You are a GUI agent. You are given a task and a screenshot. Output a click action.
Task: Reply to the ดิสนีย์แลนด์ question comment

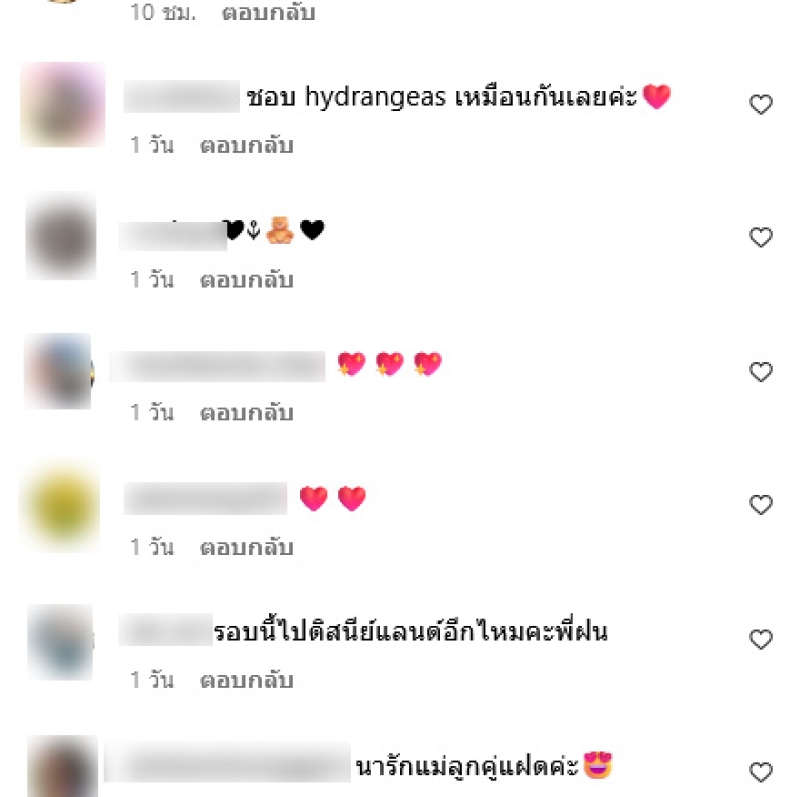tap(246, 680)
